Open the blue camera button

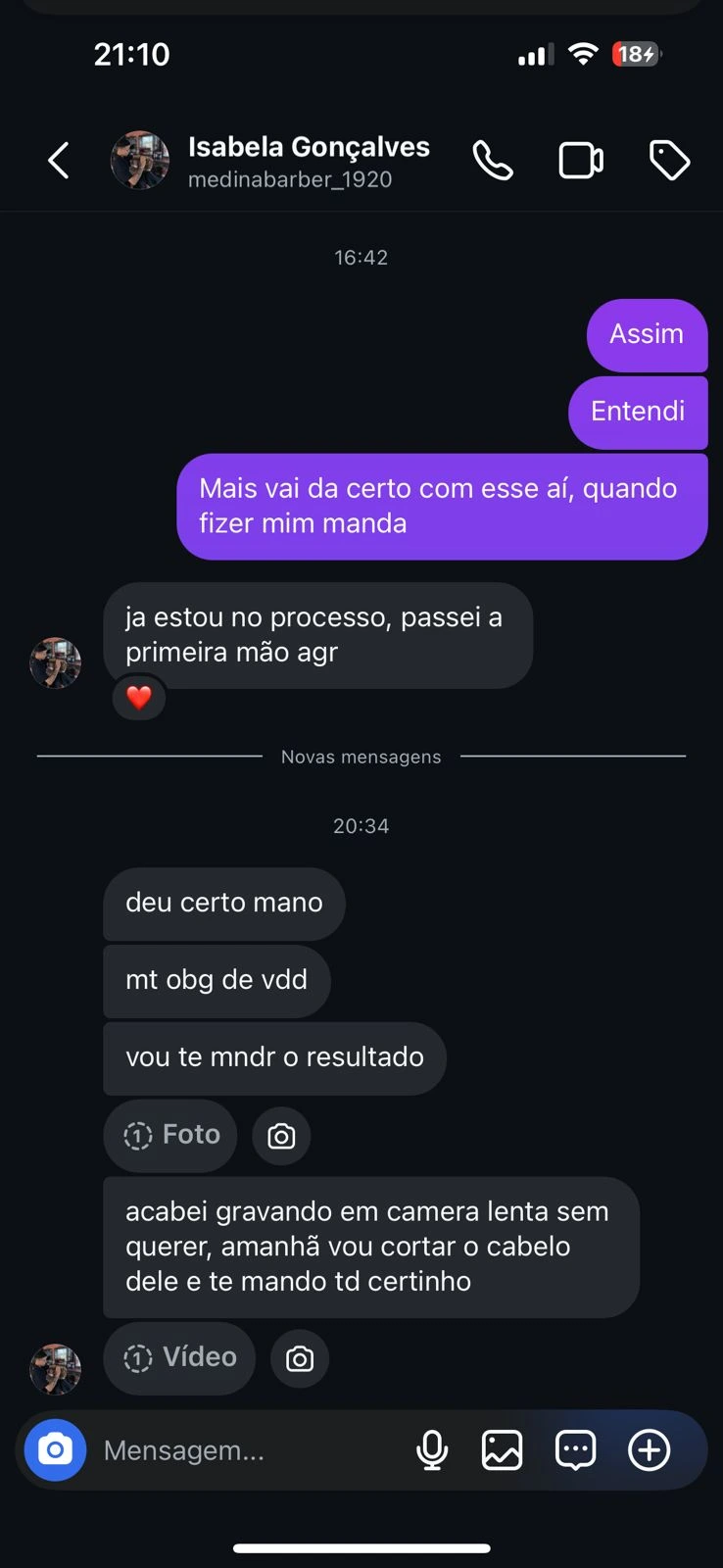[56, 1449]
